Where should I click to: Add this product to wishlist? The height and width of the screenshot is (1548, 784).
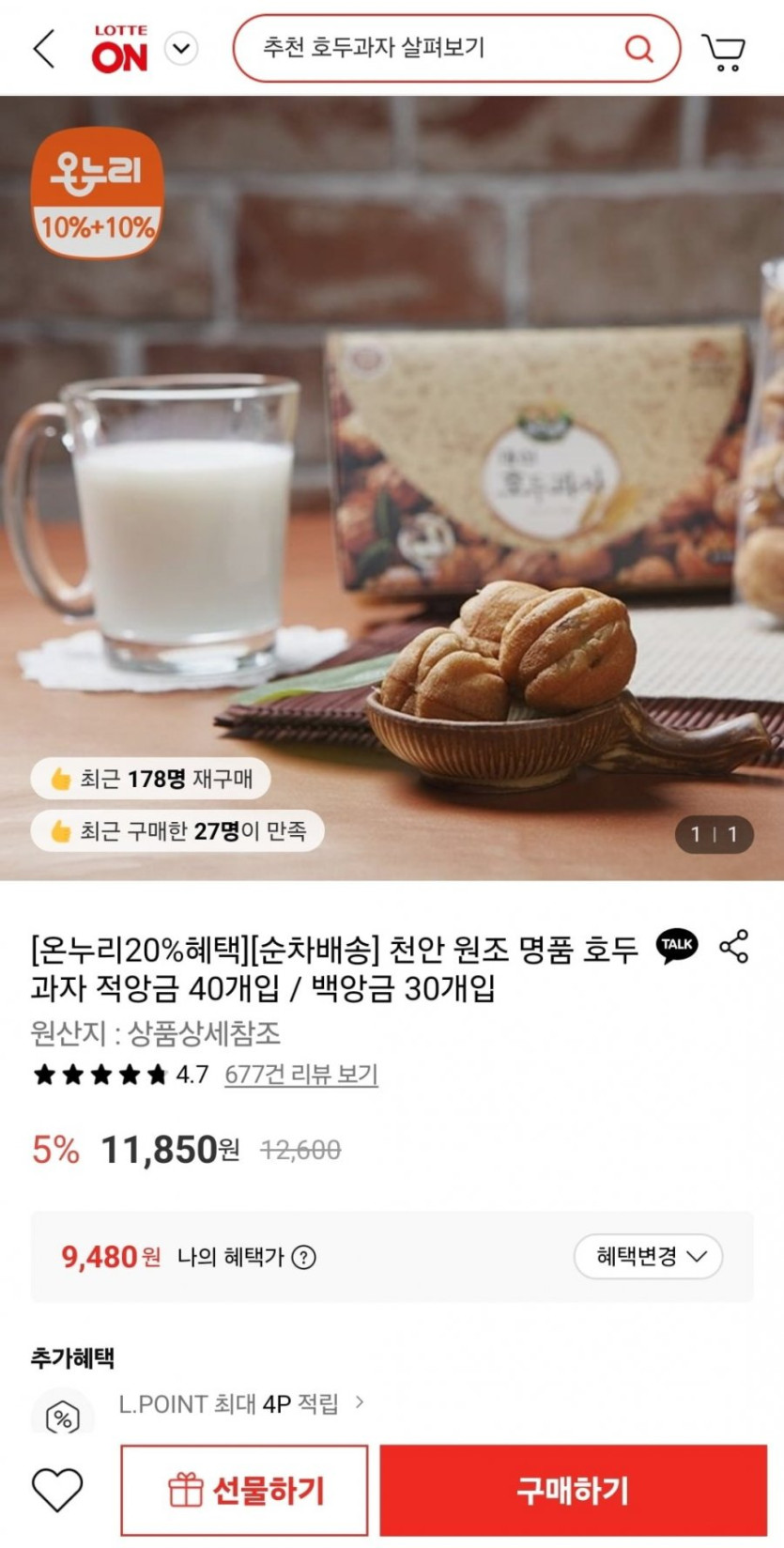[x=58, y=1490]
